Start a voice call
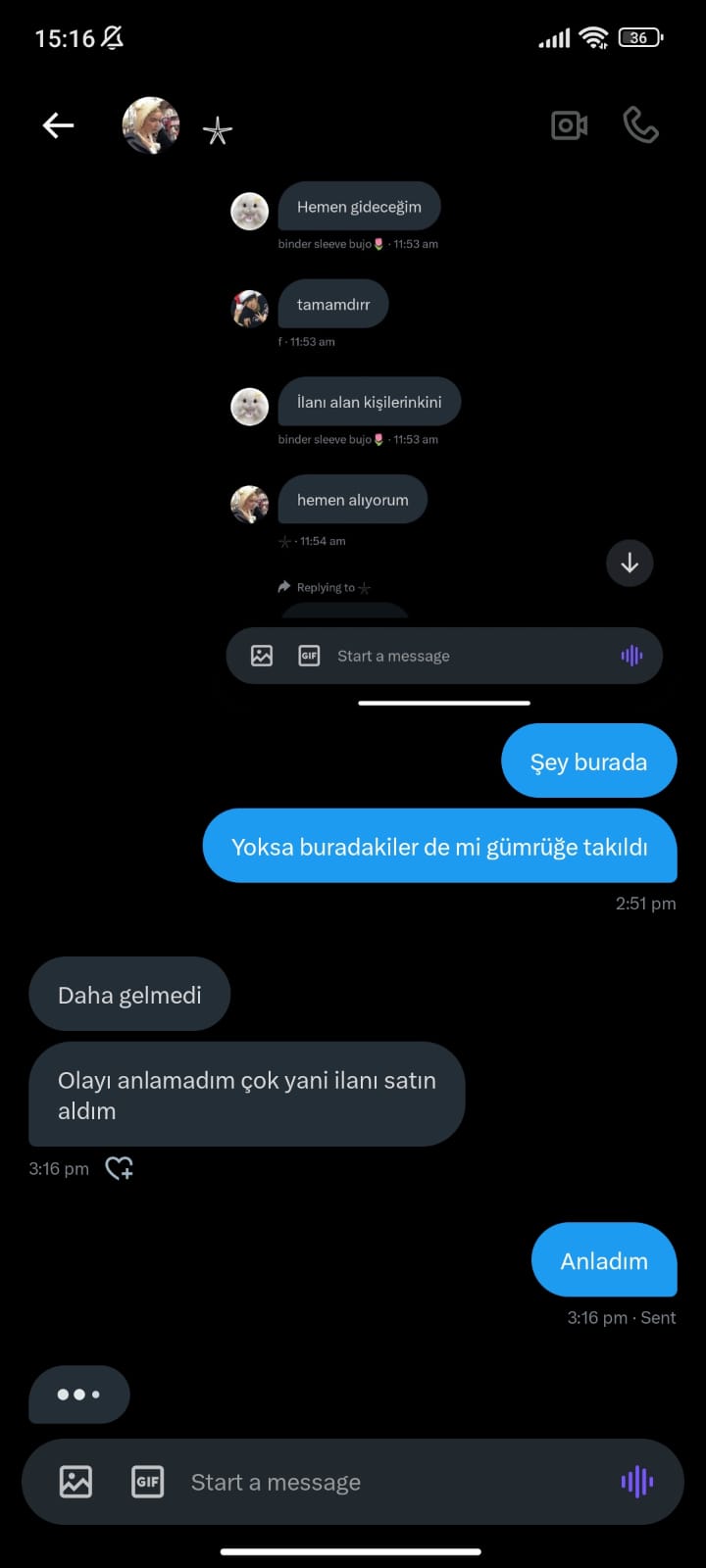The image size is (706, 1568). (640, 125)
